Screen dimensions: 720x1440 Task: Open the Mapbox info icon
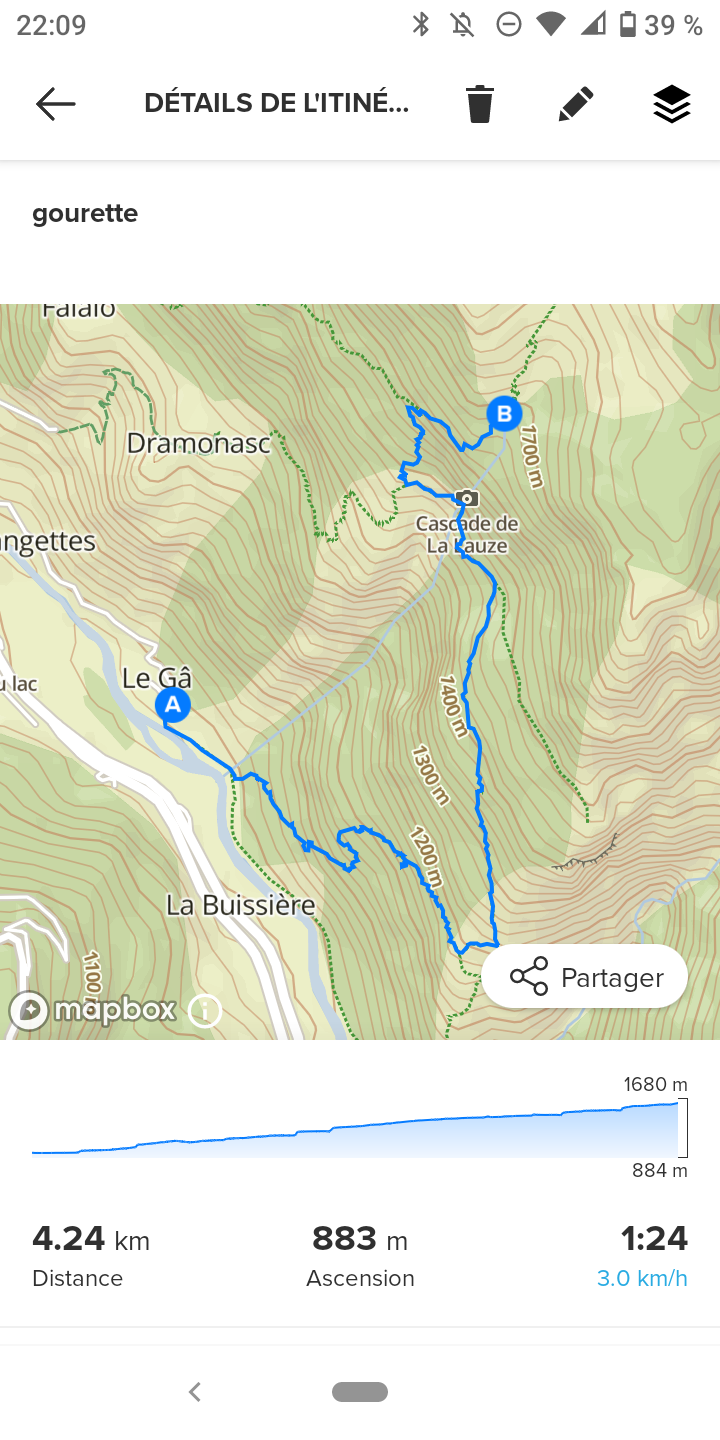click(x=205, y=1011)
